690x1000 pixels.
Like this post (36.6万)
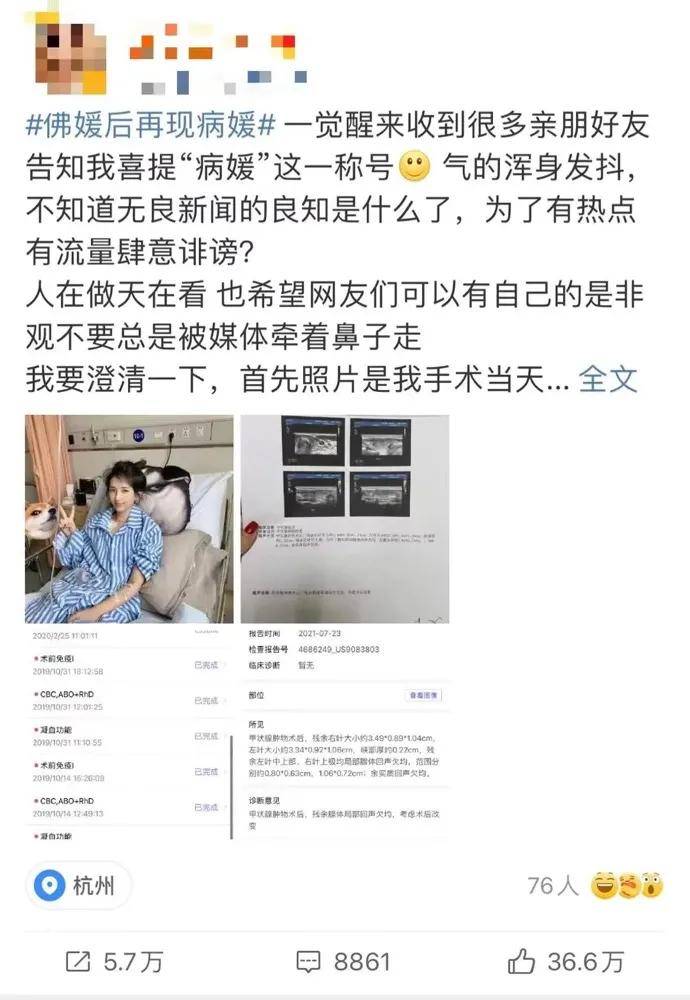pyautogui.click(x=566, y=962)
